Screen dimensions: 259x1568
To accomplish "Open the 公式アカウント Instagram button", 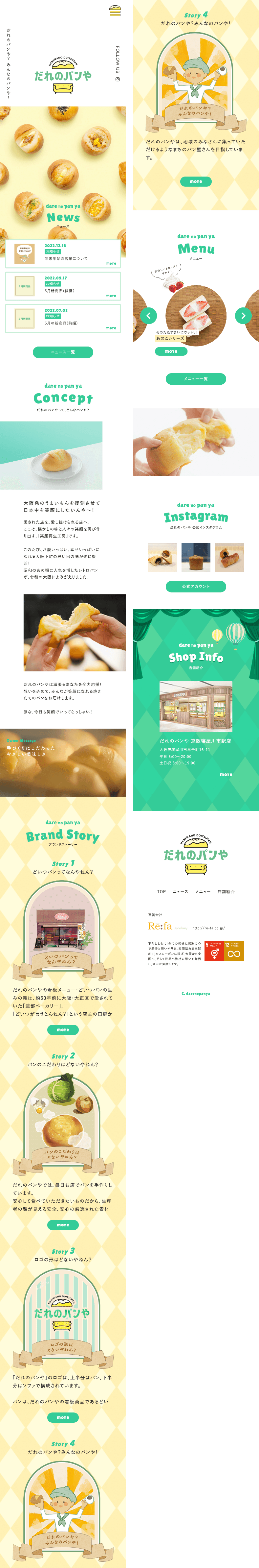I will 196,586.
